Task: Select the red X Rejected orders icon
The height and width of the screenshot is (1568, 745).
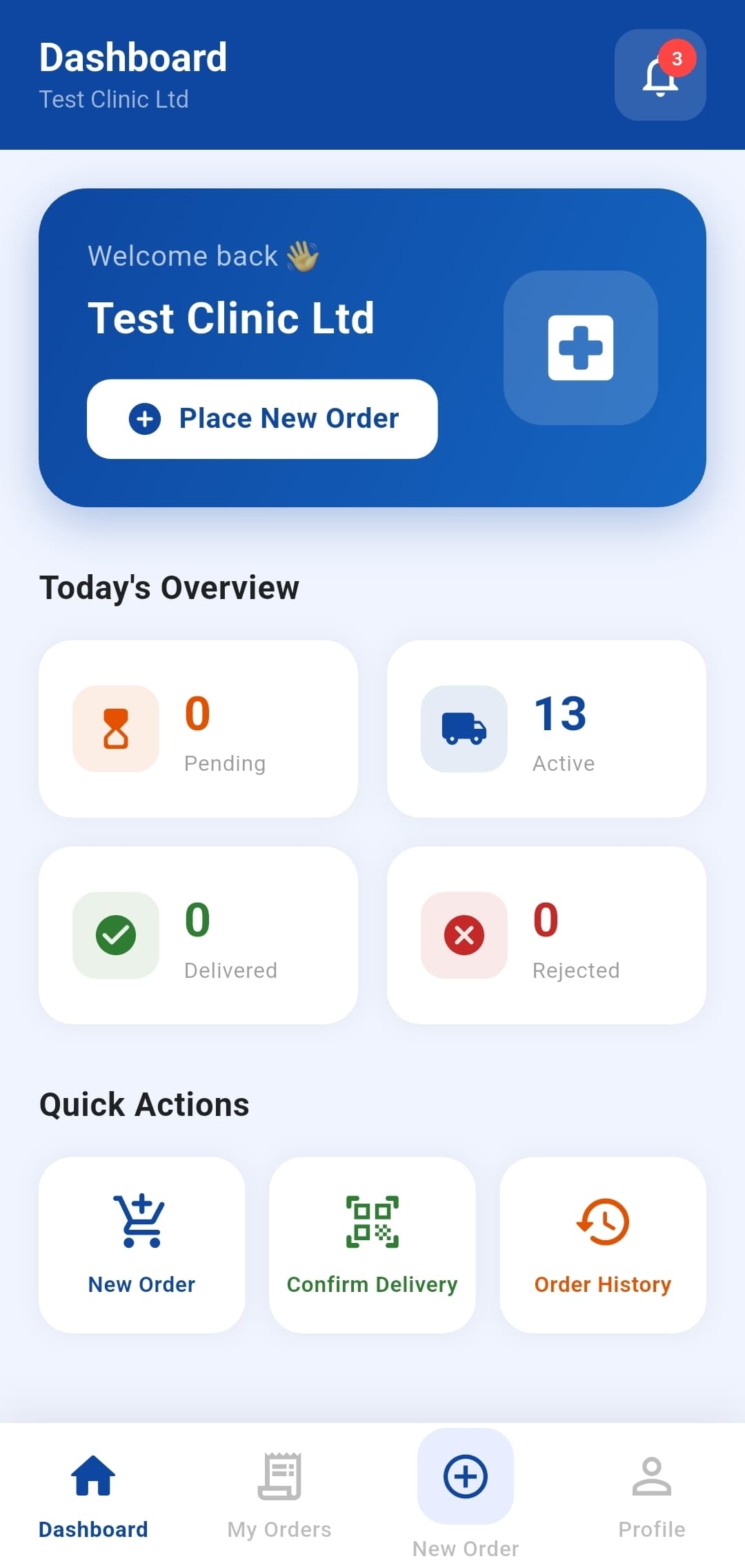Action: (464, 935)
